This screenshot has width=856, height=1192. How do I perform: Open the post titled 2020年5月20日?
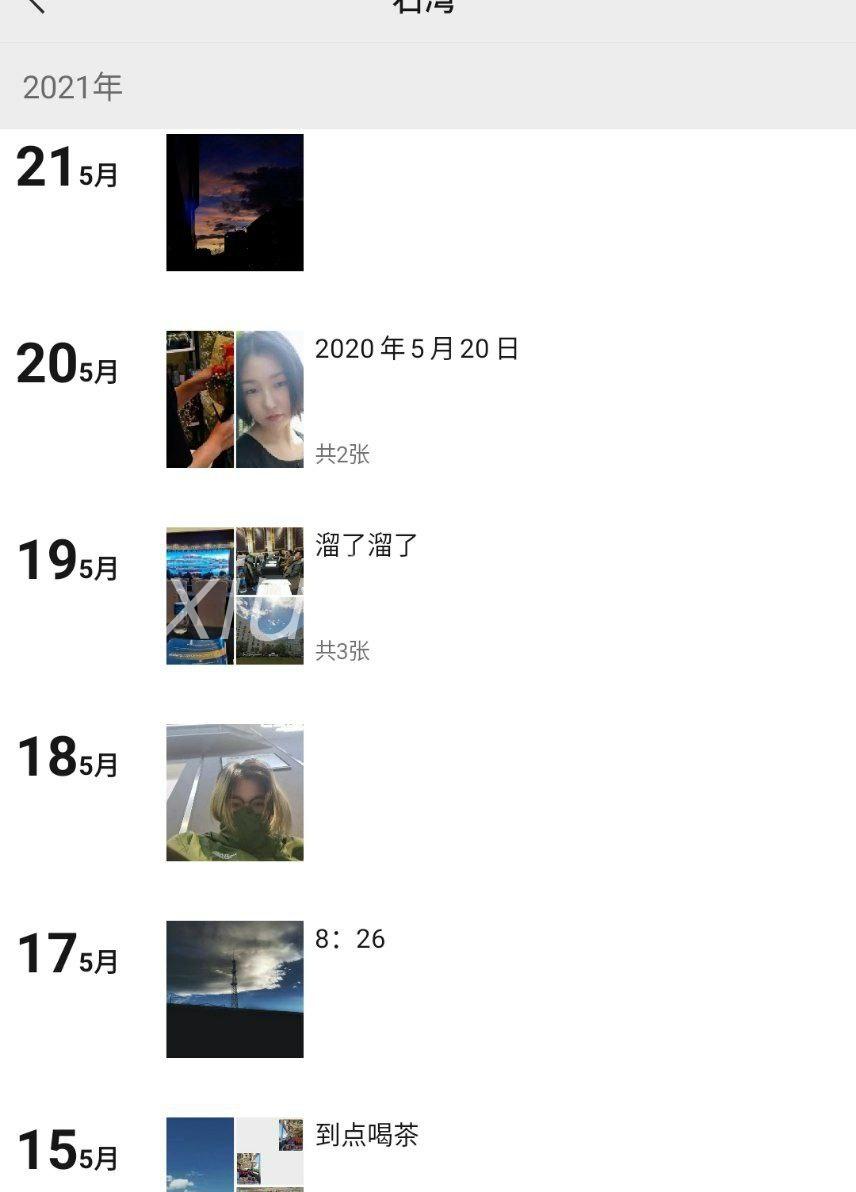[416, 350]
